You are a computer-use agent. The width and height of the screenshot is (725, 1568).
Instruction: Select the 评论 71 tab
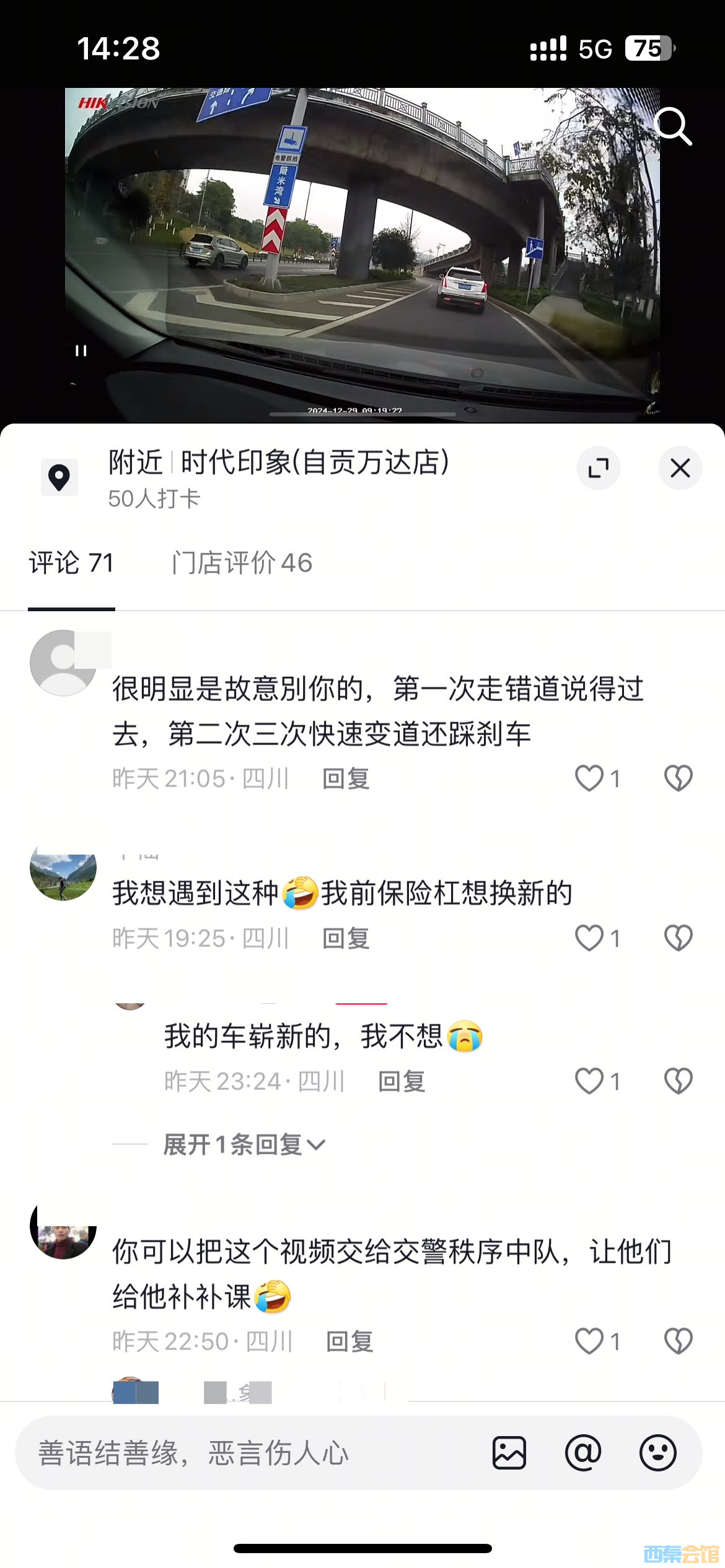point(71,563)
